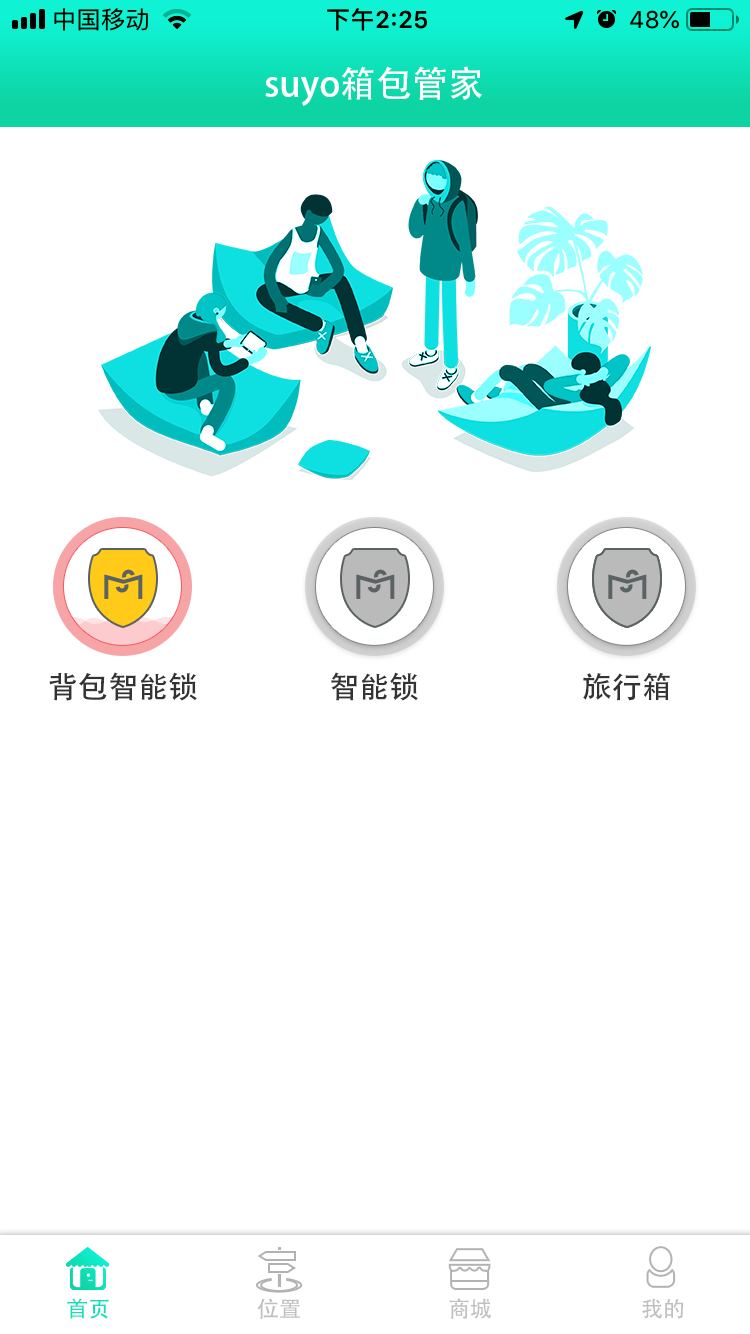
Task: Go to the 位置 tab
Action: 279,1283
